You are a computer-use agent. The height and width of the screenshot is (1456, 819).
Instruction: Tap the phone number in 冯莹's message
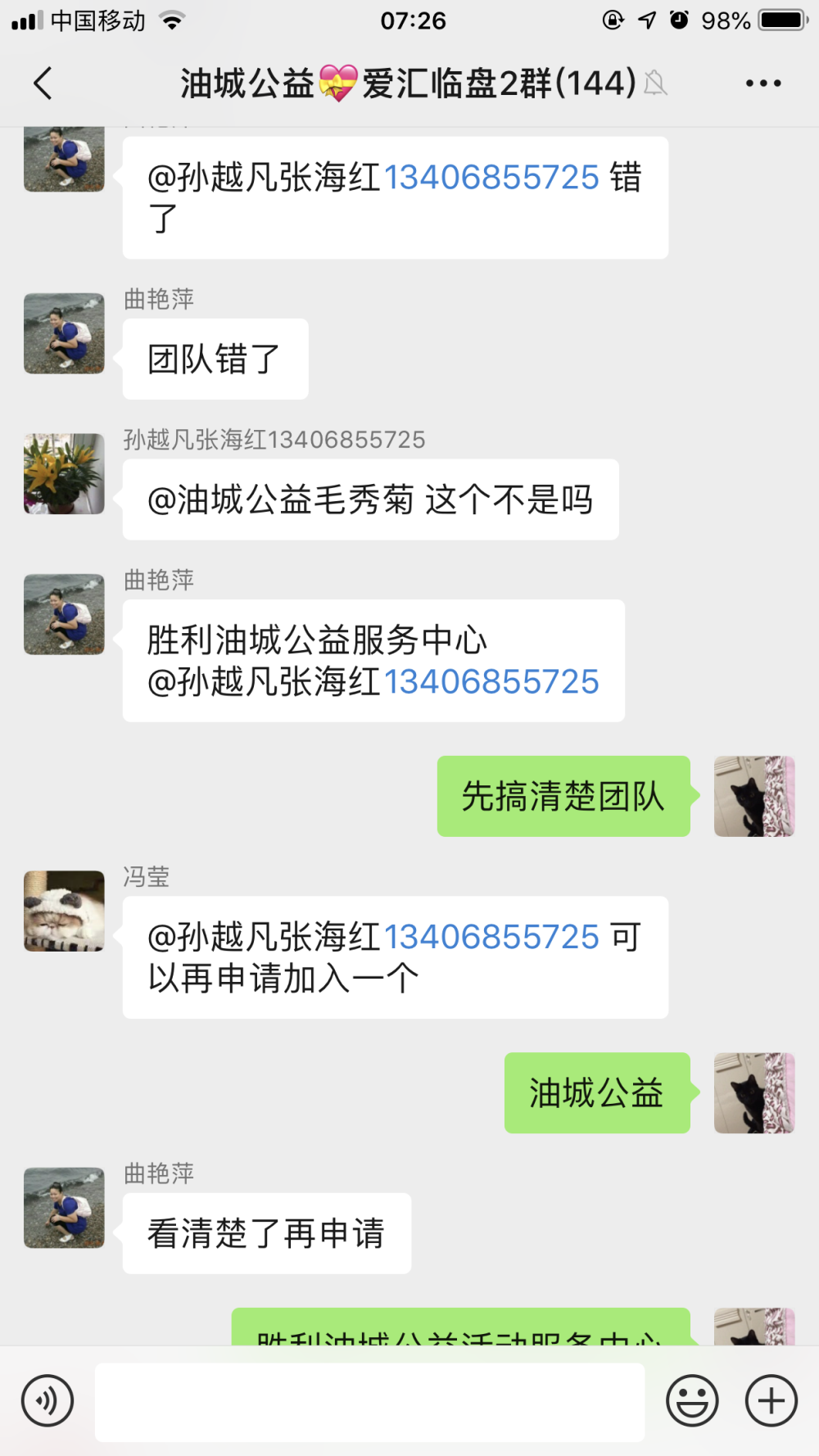[491, 937]
